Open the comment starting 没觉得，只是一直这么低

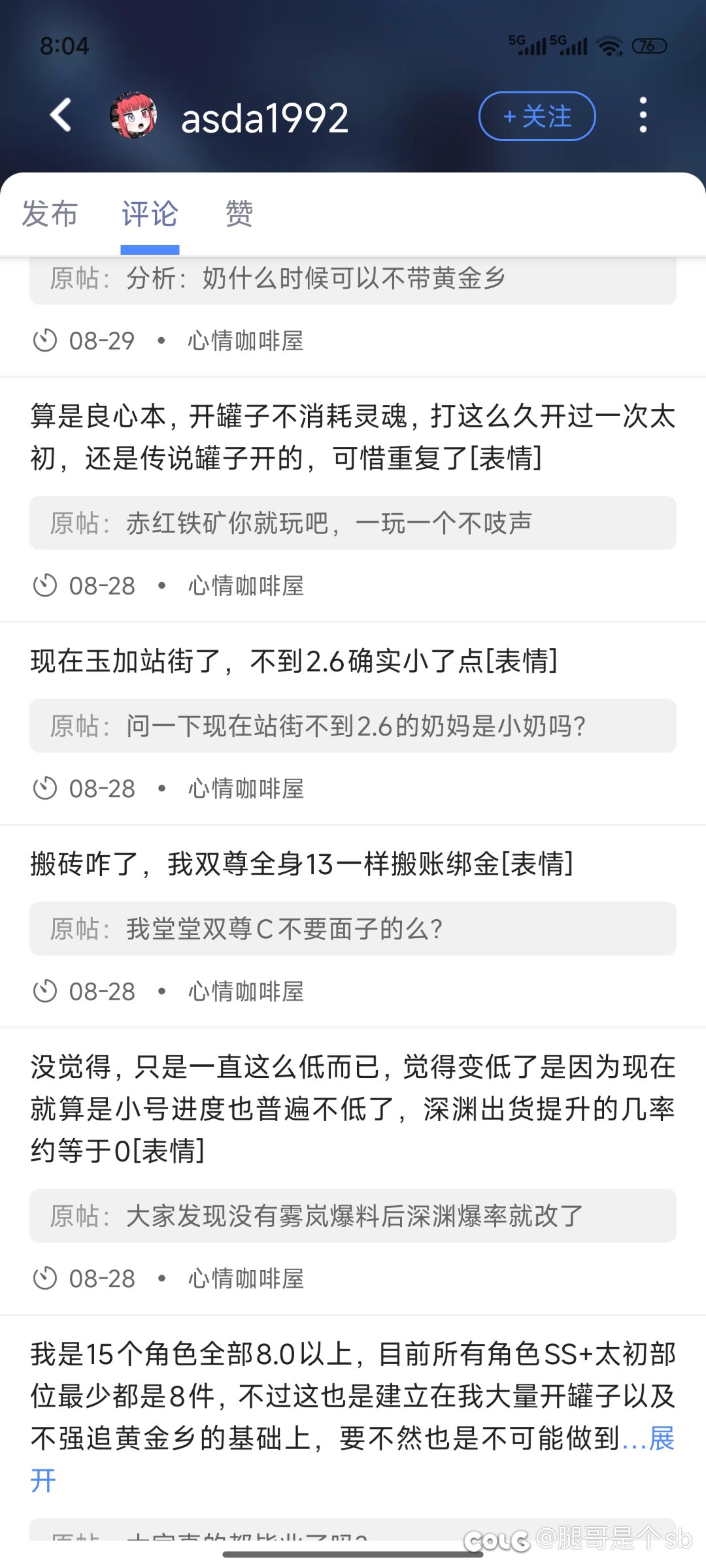[x=353, y=1108]
